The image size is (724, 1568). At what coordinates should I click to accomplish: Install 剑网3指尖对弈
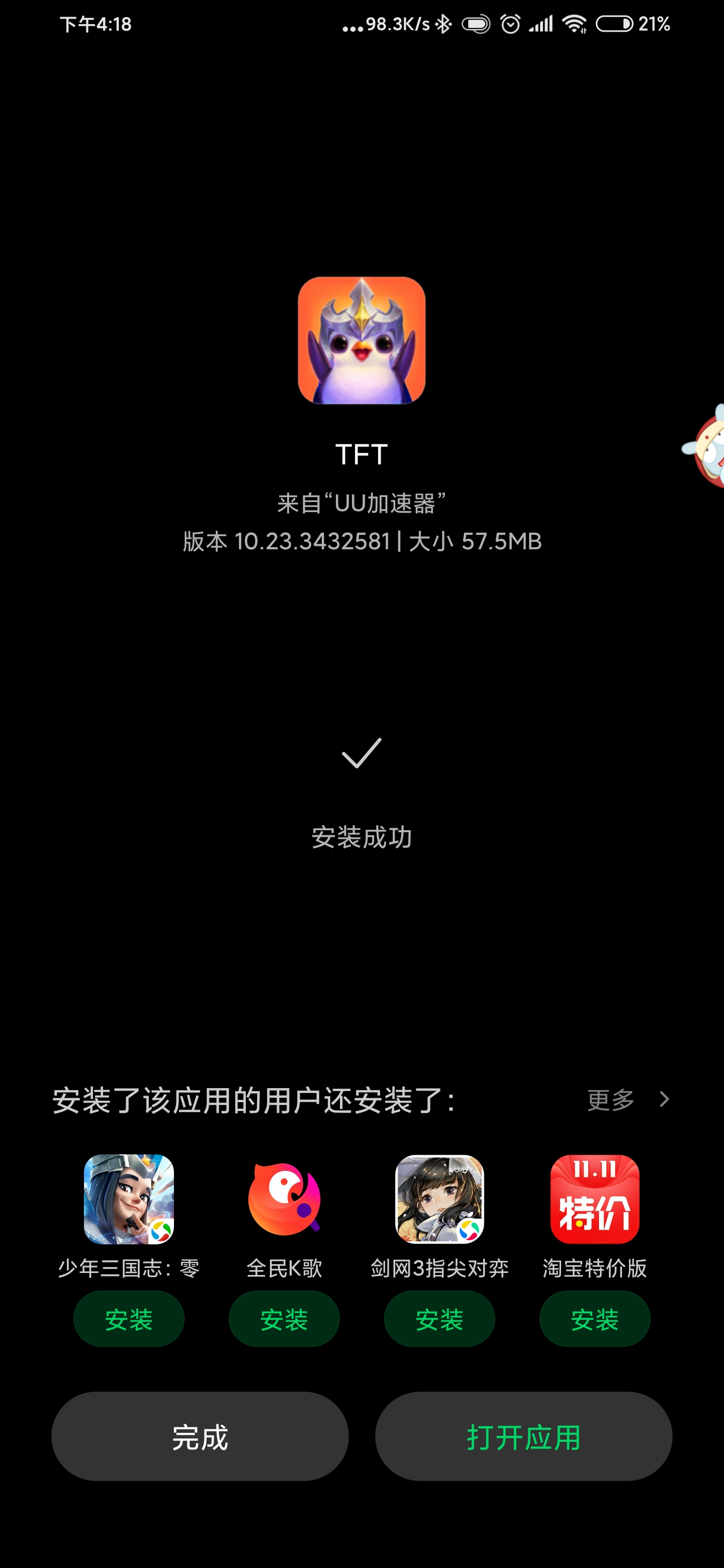click(x=439, y=1319)
